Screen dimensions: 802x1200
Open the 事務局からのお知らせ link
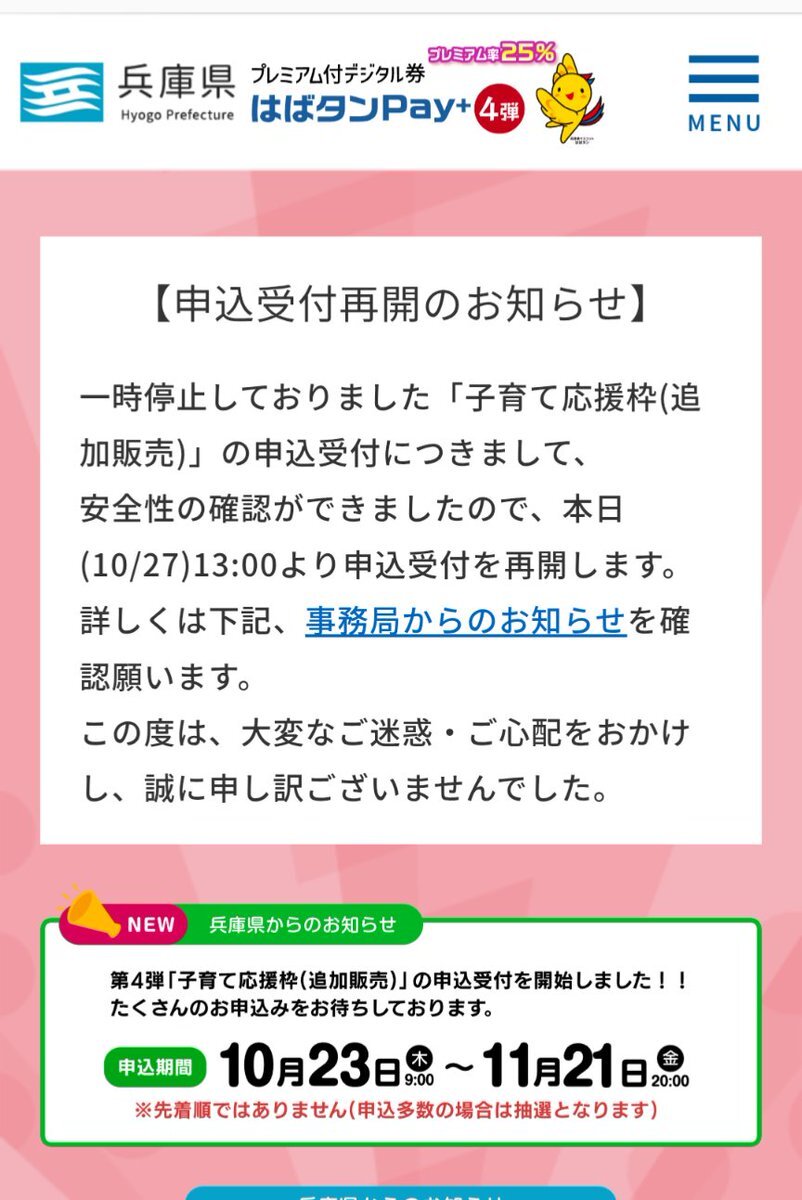(x=466, y=620)
